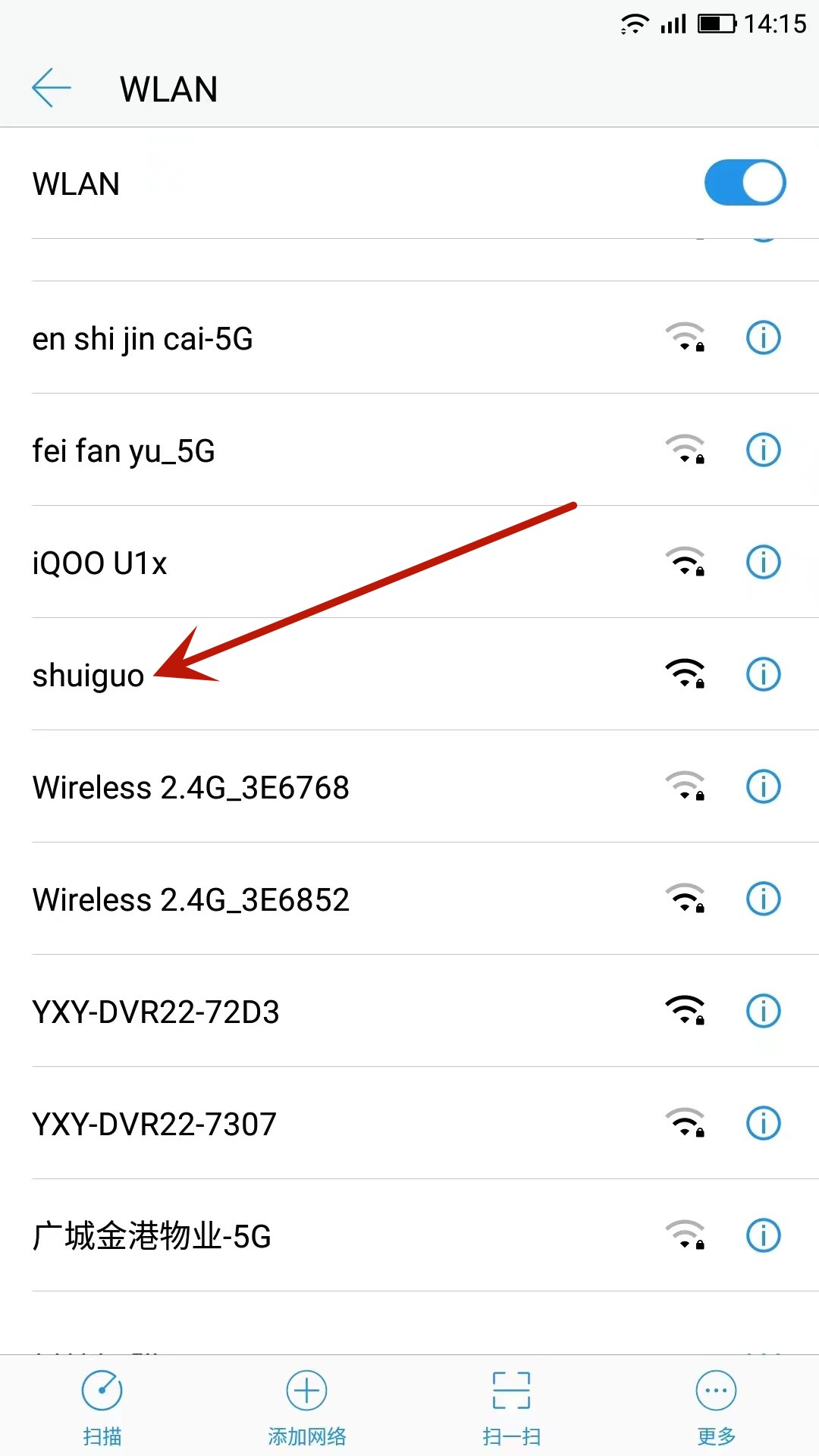Connect to Wireless 2.4G_3E6852
Viewport: 819px width, 1456px height.
pos(190,899)
